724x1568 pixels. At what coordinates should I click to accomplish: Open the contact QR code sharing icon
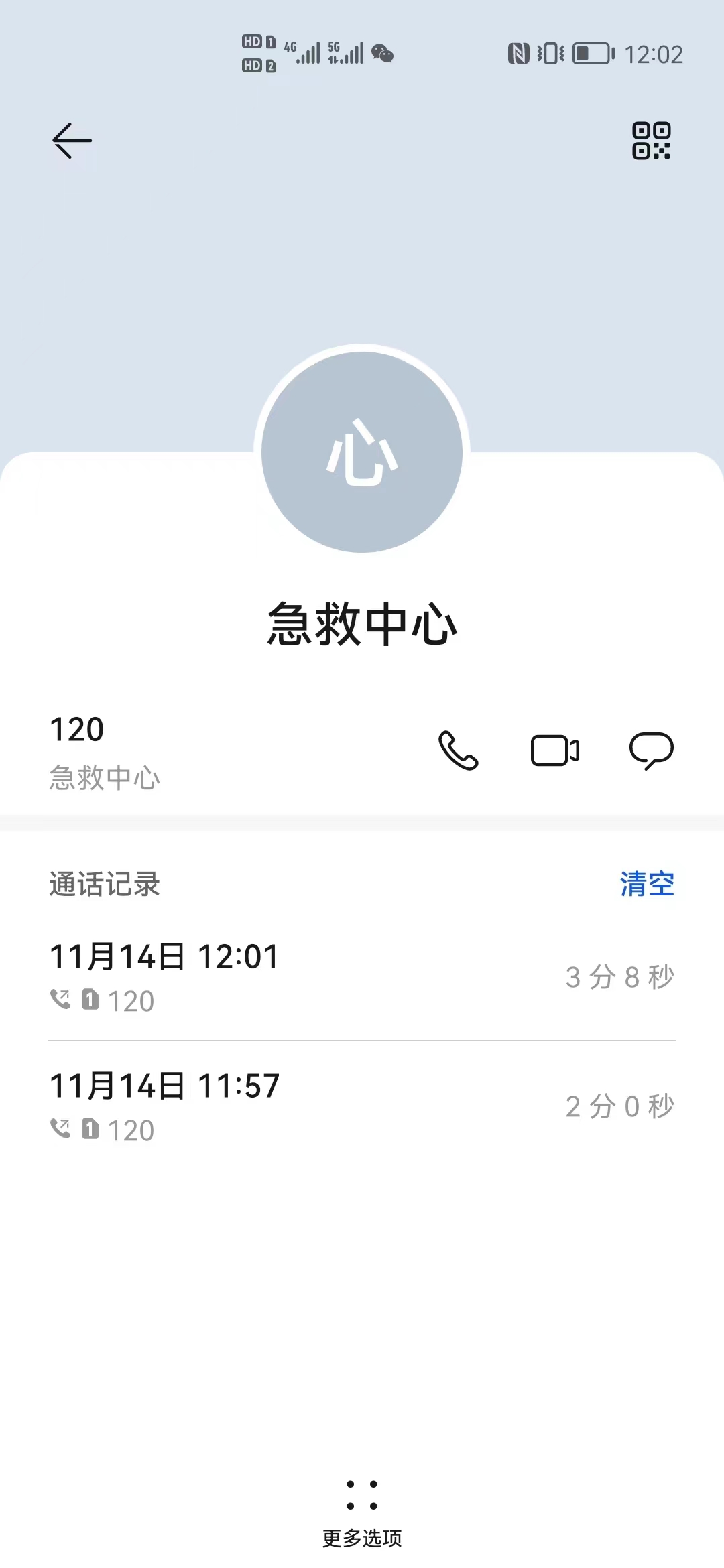[651, 141]
